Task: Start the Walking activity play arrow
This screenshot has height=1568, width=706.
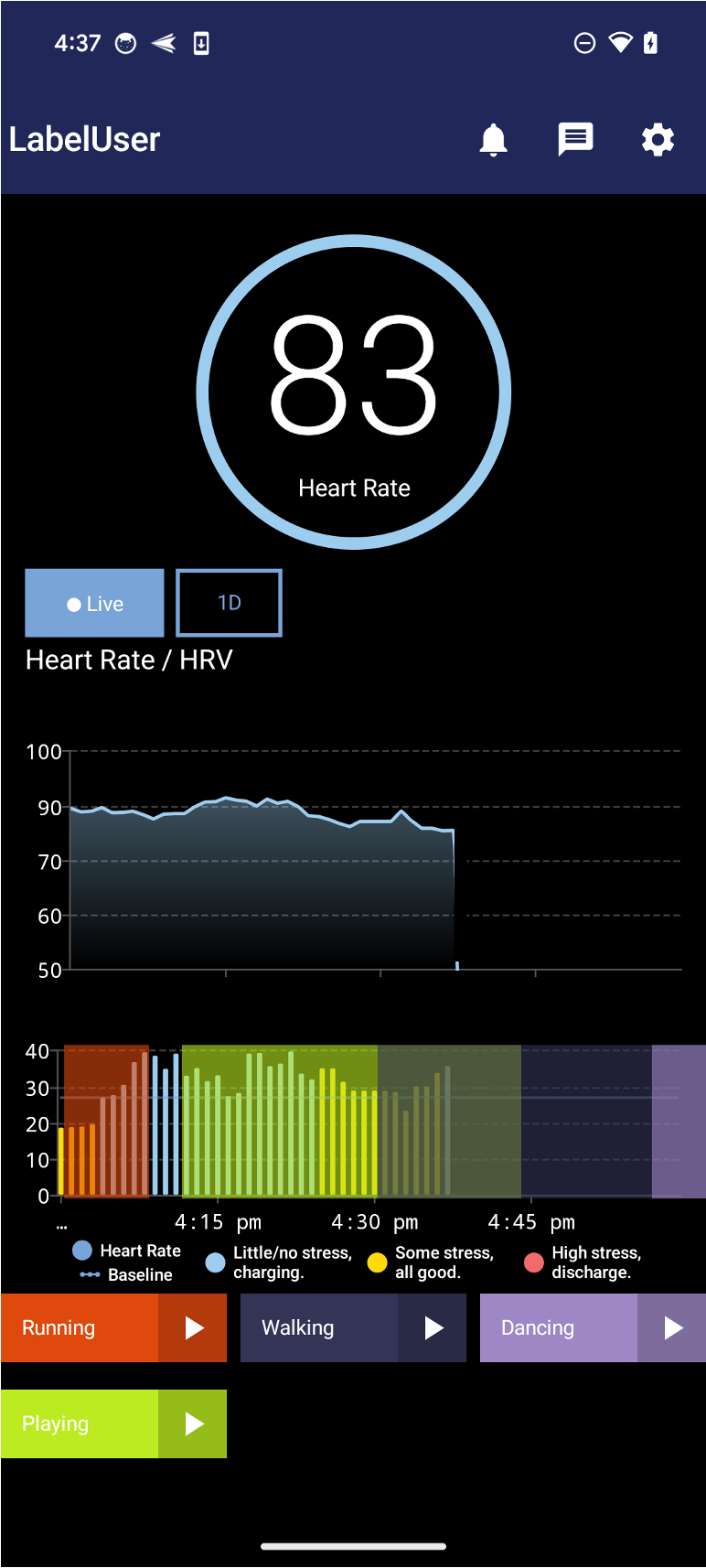Action: (433, 1327)
